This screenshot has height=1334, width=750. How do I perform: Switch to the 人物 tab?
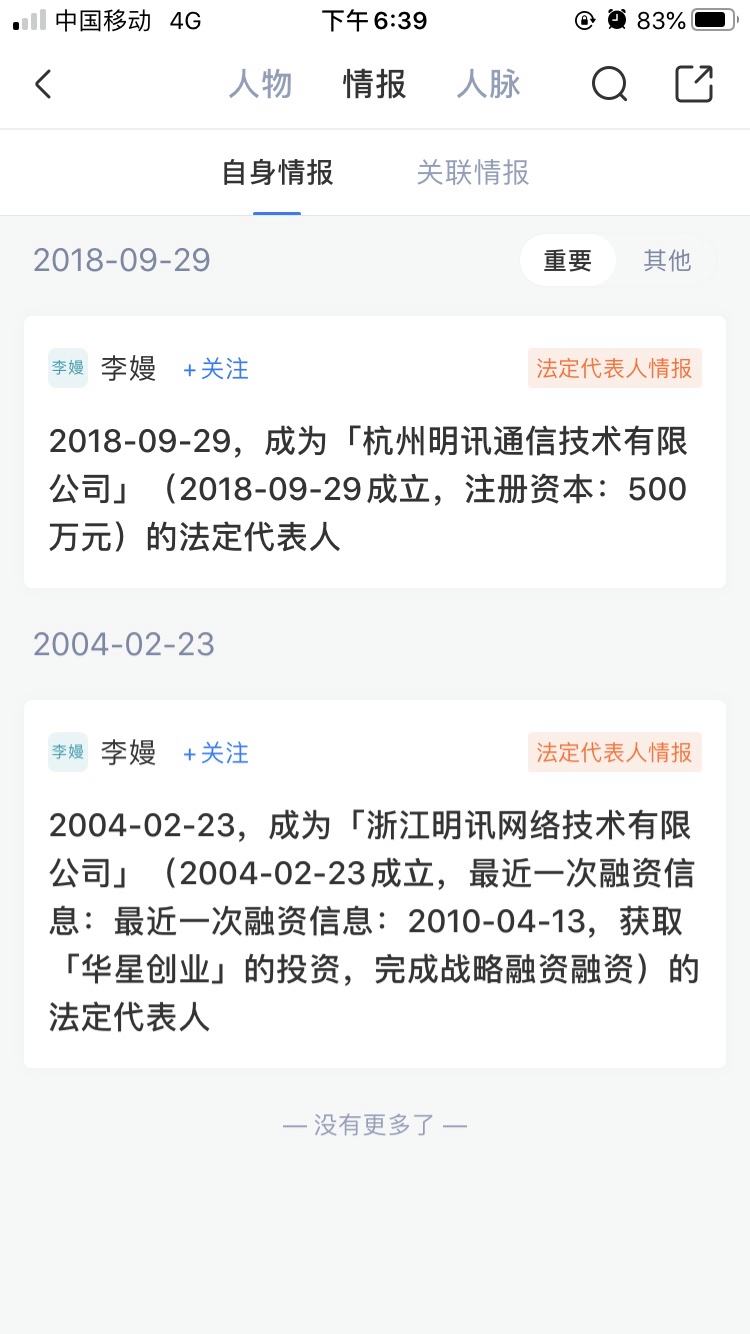tap(260, 84)
